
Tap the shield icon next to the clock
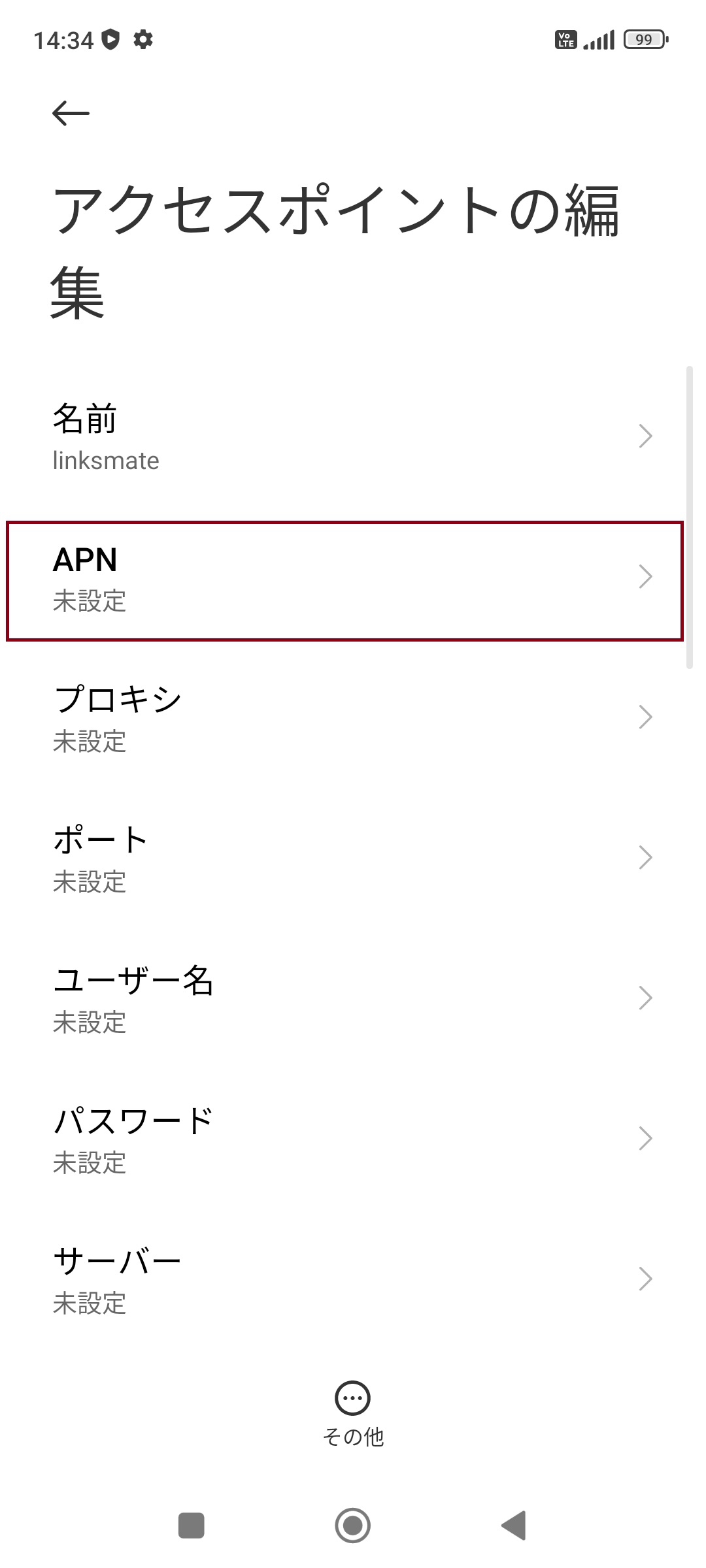(110, 40)
